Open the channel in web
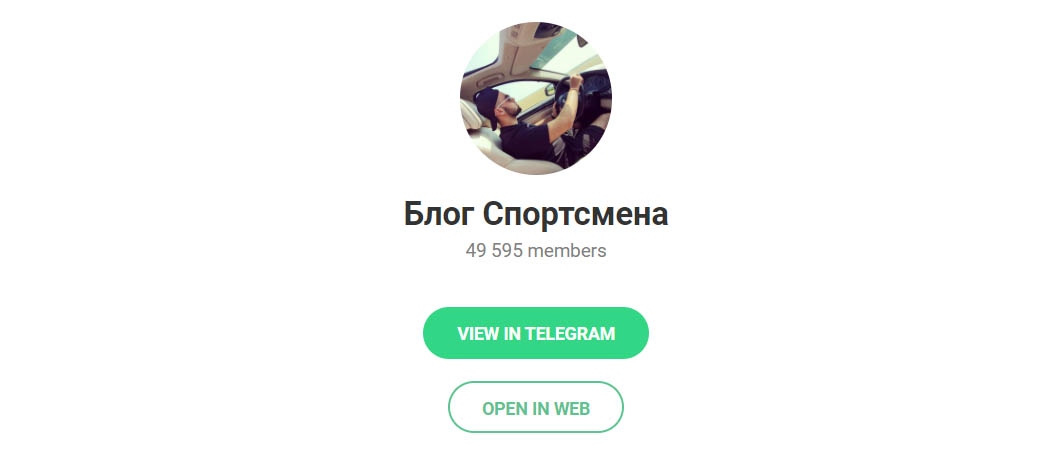The height and width of the screenshot is (468, 1063). 535,407
